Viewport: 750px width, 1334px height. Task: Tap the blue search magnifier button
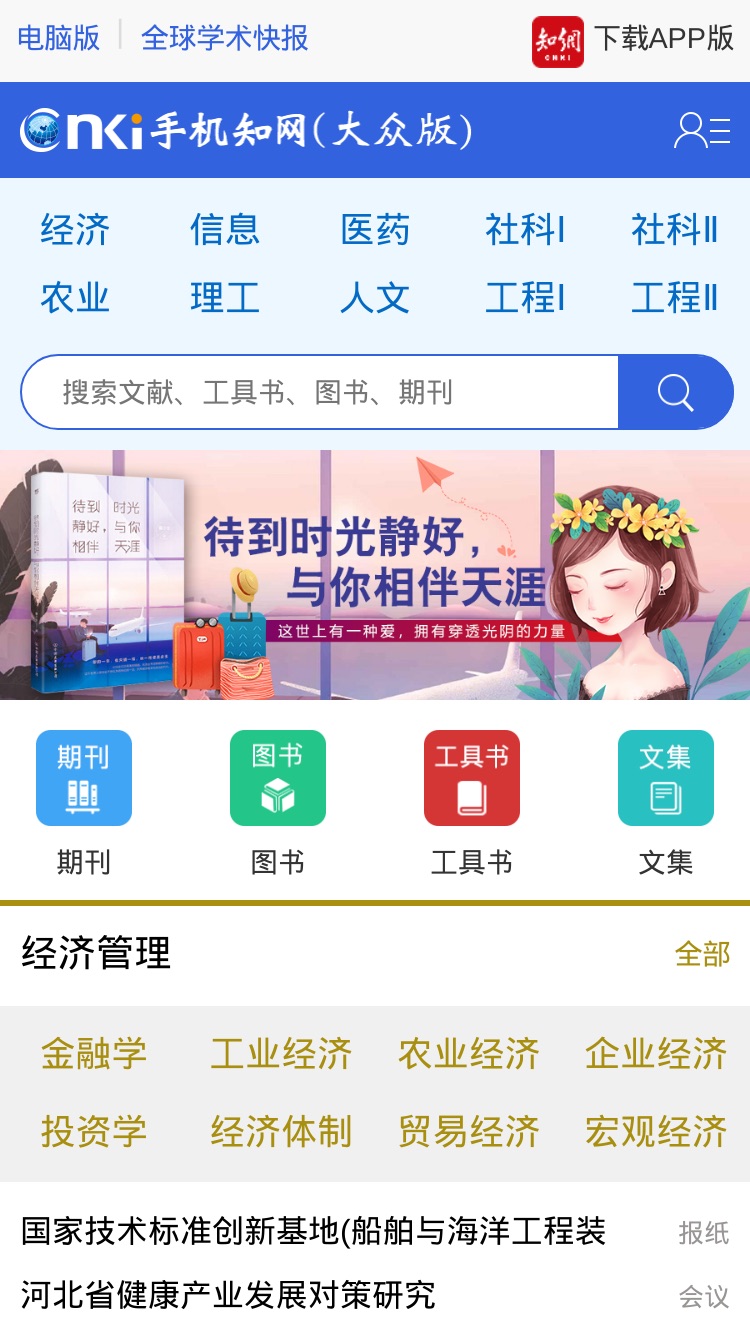click(676, 392)
